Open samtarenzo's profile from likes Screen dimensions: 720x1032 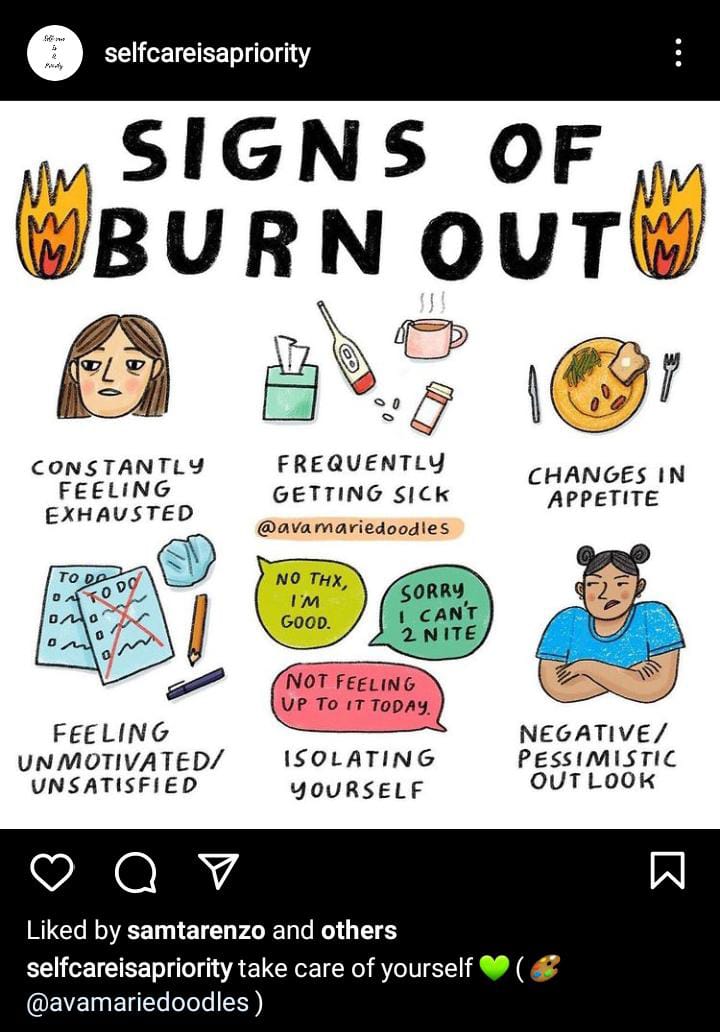tap(196, 931)
